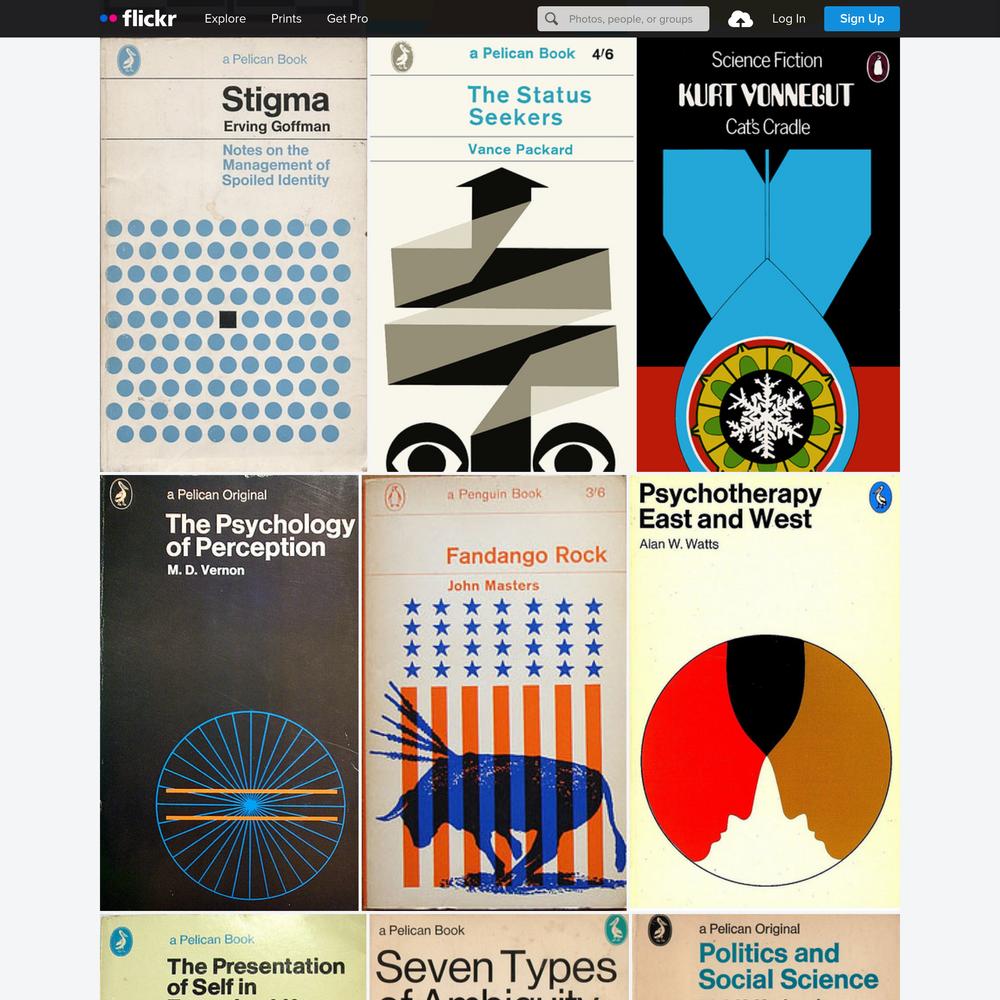This screenshot has width=1000, height=1000.
Task: Go to the Explore page
Action: click(225, 18)
